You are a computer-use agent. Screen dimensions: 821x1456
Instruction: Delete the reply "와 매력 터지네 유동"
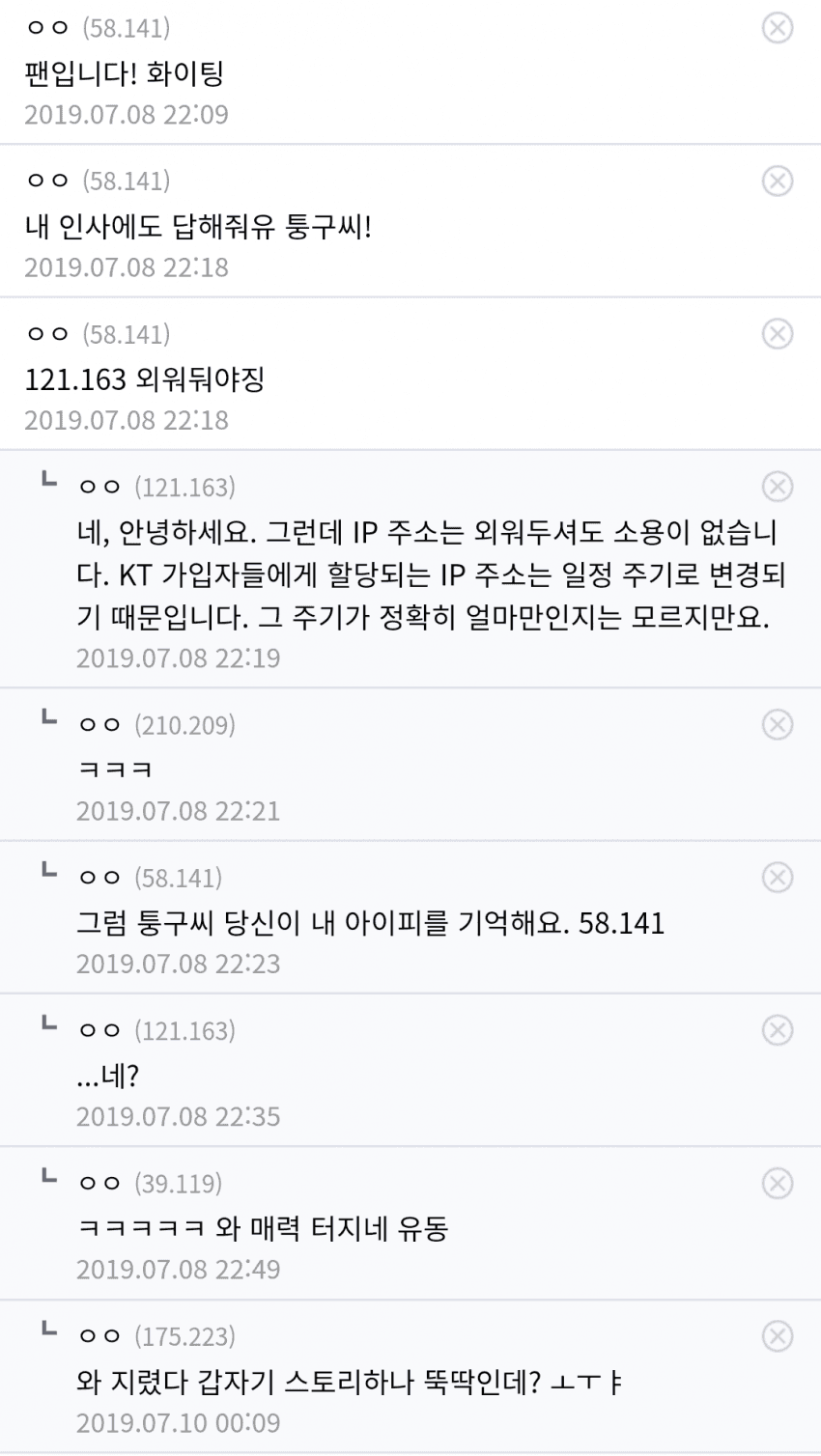tap(778, 1184)
